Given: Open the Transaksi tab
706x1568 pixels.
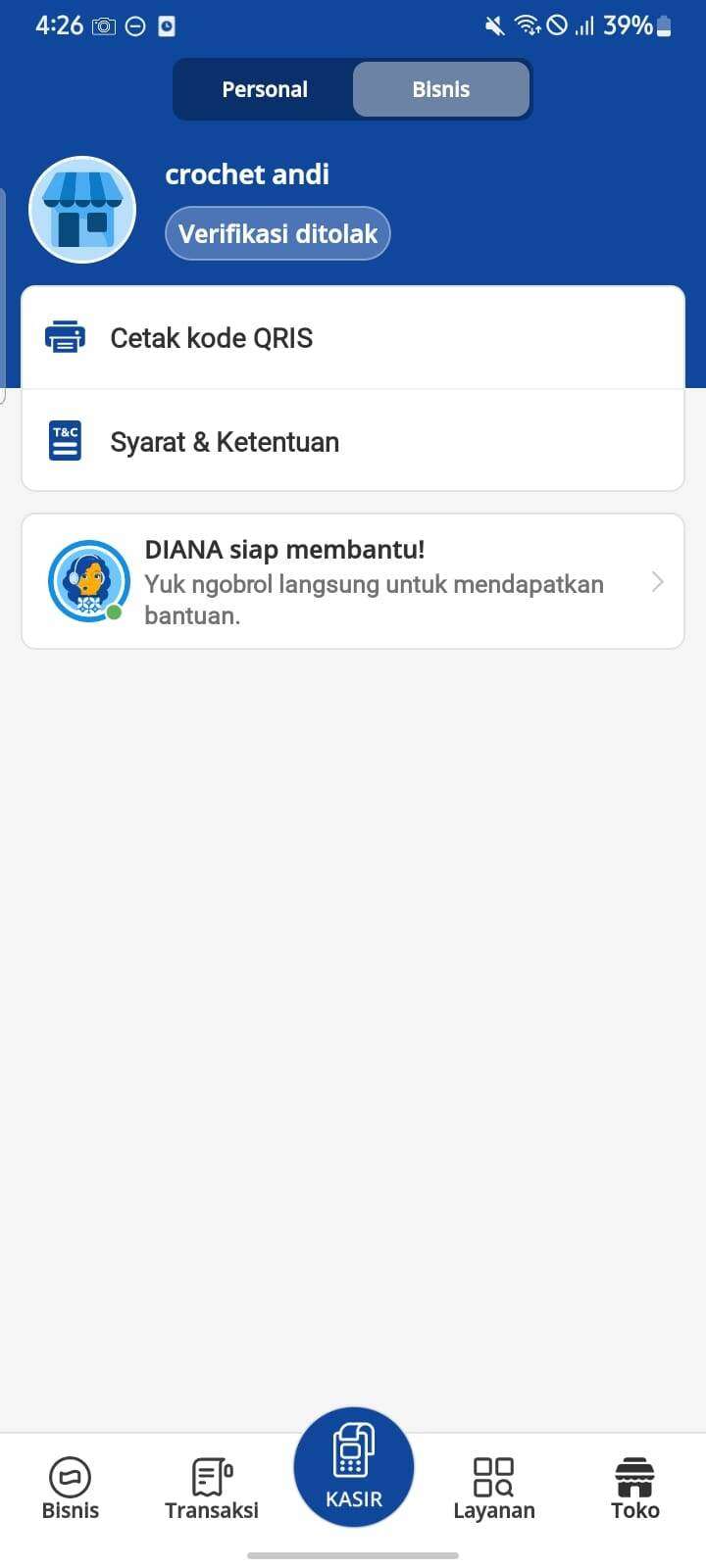Looking at the screenshot, I should (x=212, y=1489).
